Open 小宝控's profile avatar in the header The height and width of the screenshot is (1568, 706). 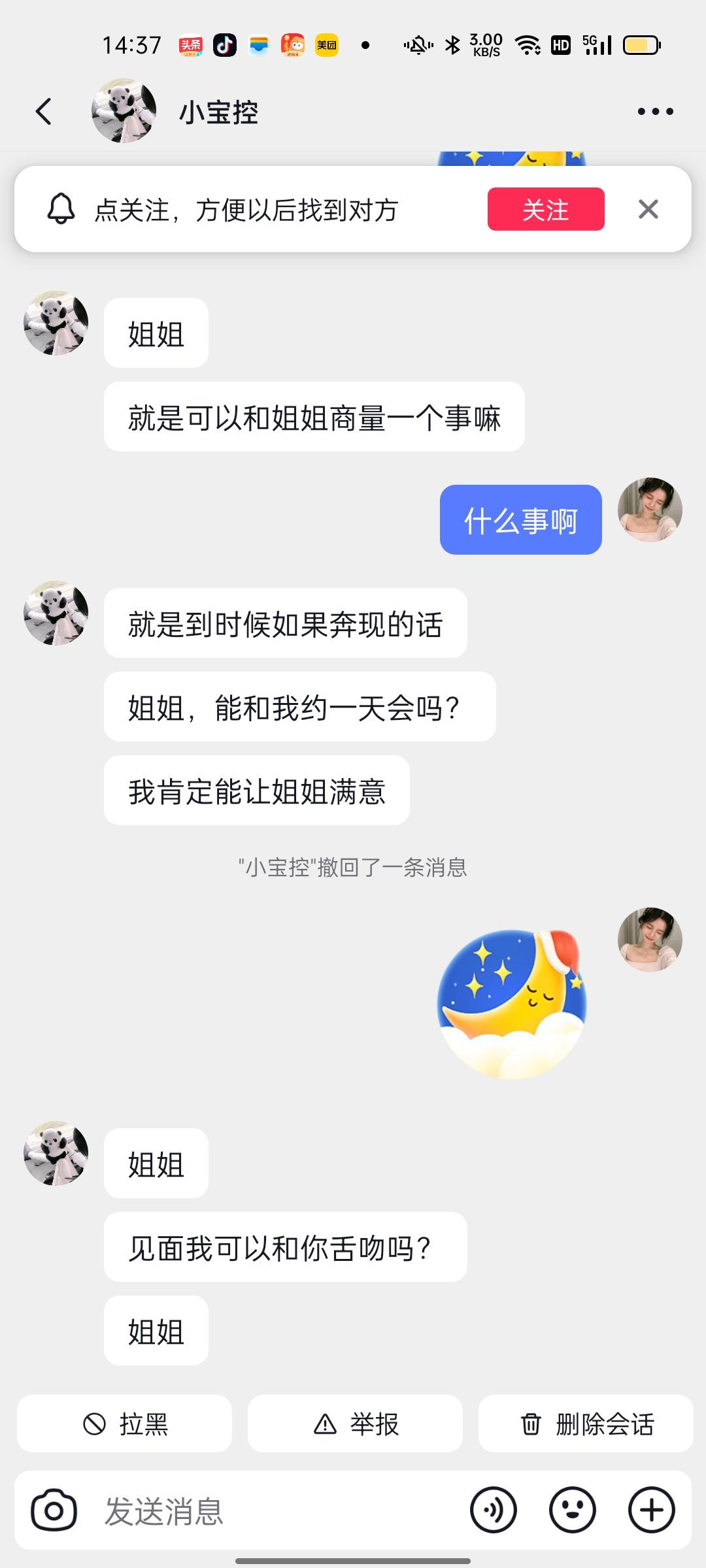[x=124, y=110]
